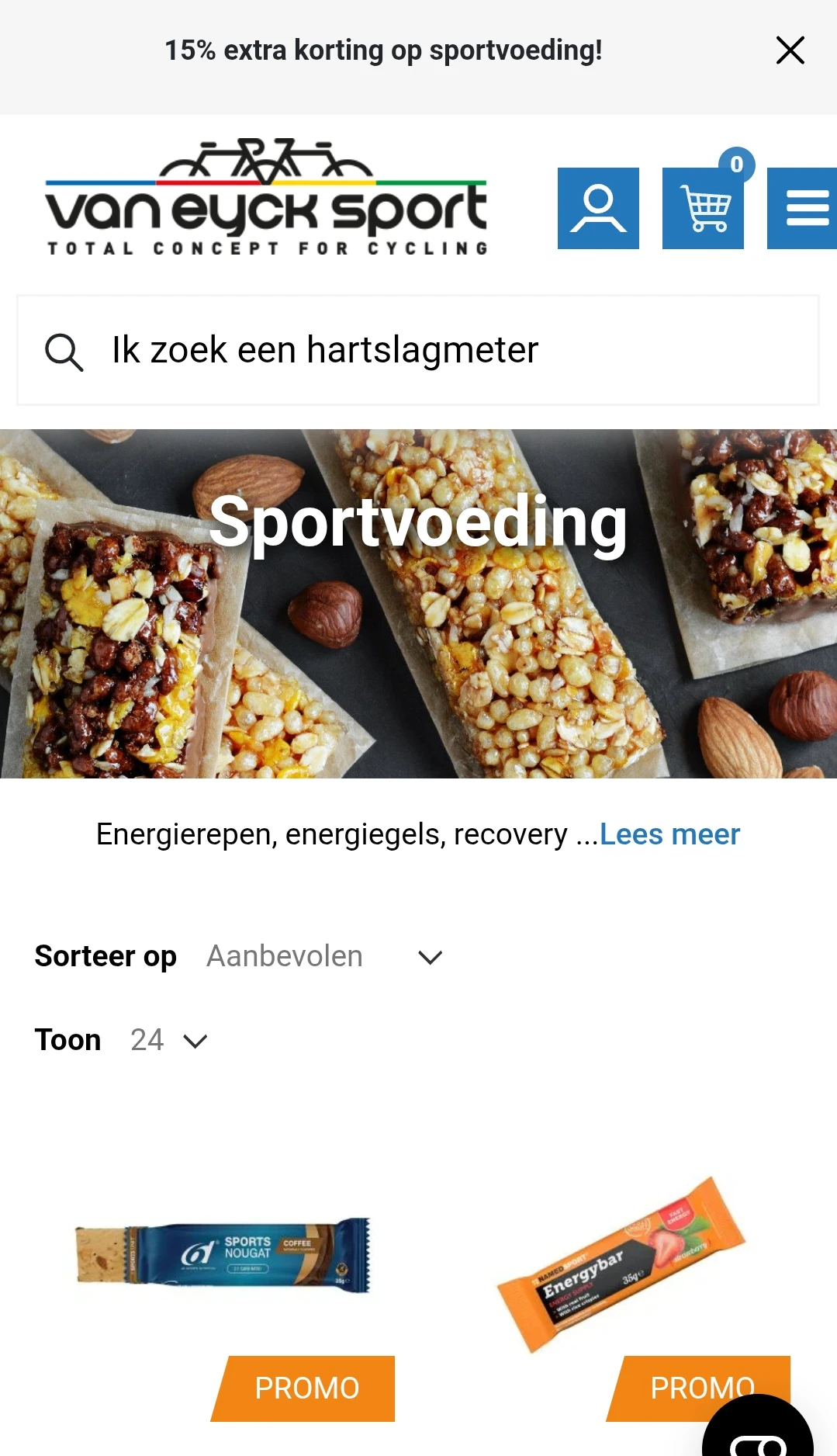Screen dimensions: 837x1456
Task: Click the Sorteer op label
Action: click(105, 956)
